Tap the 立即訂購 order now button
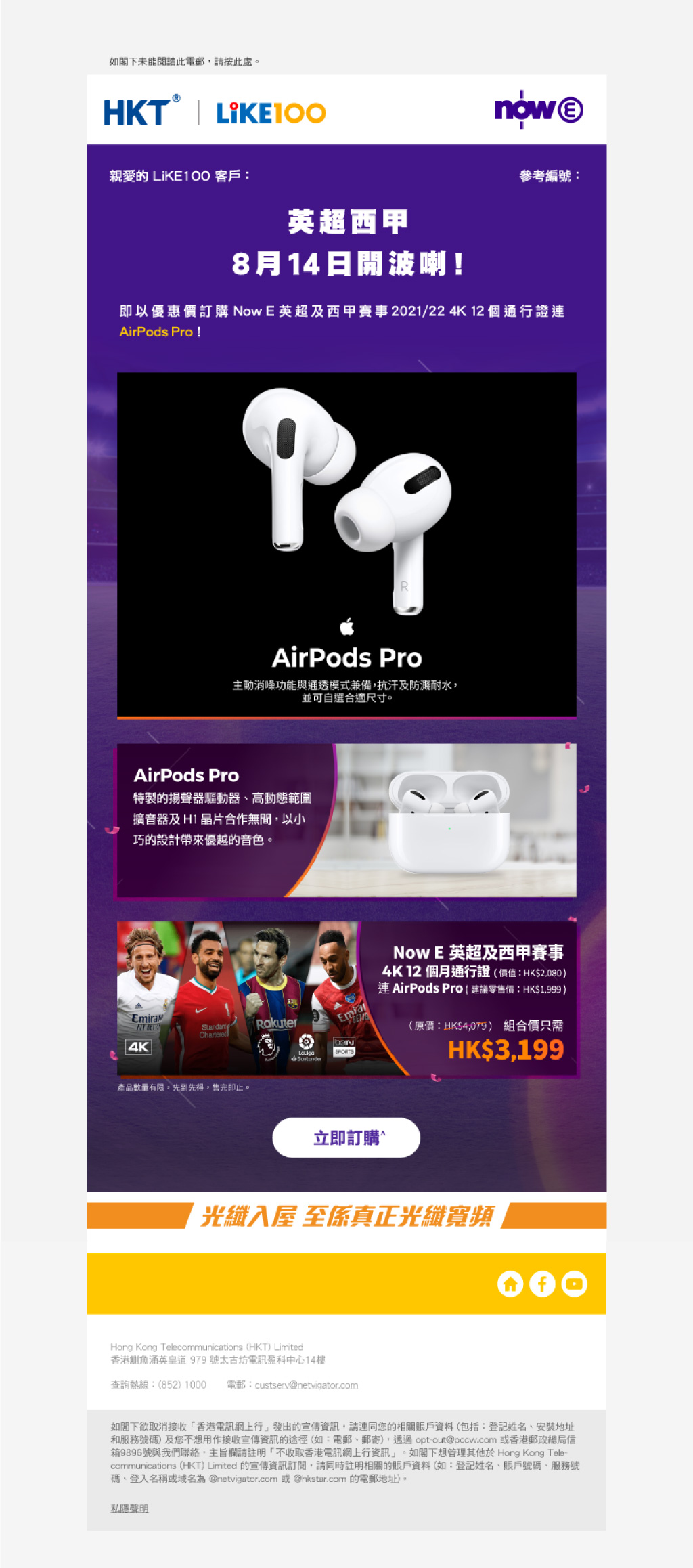Viewport: 693px width, 1568px height. pos(346,1137)
